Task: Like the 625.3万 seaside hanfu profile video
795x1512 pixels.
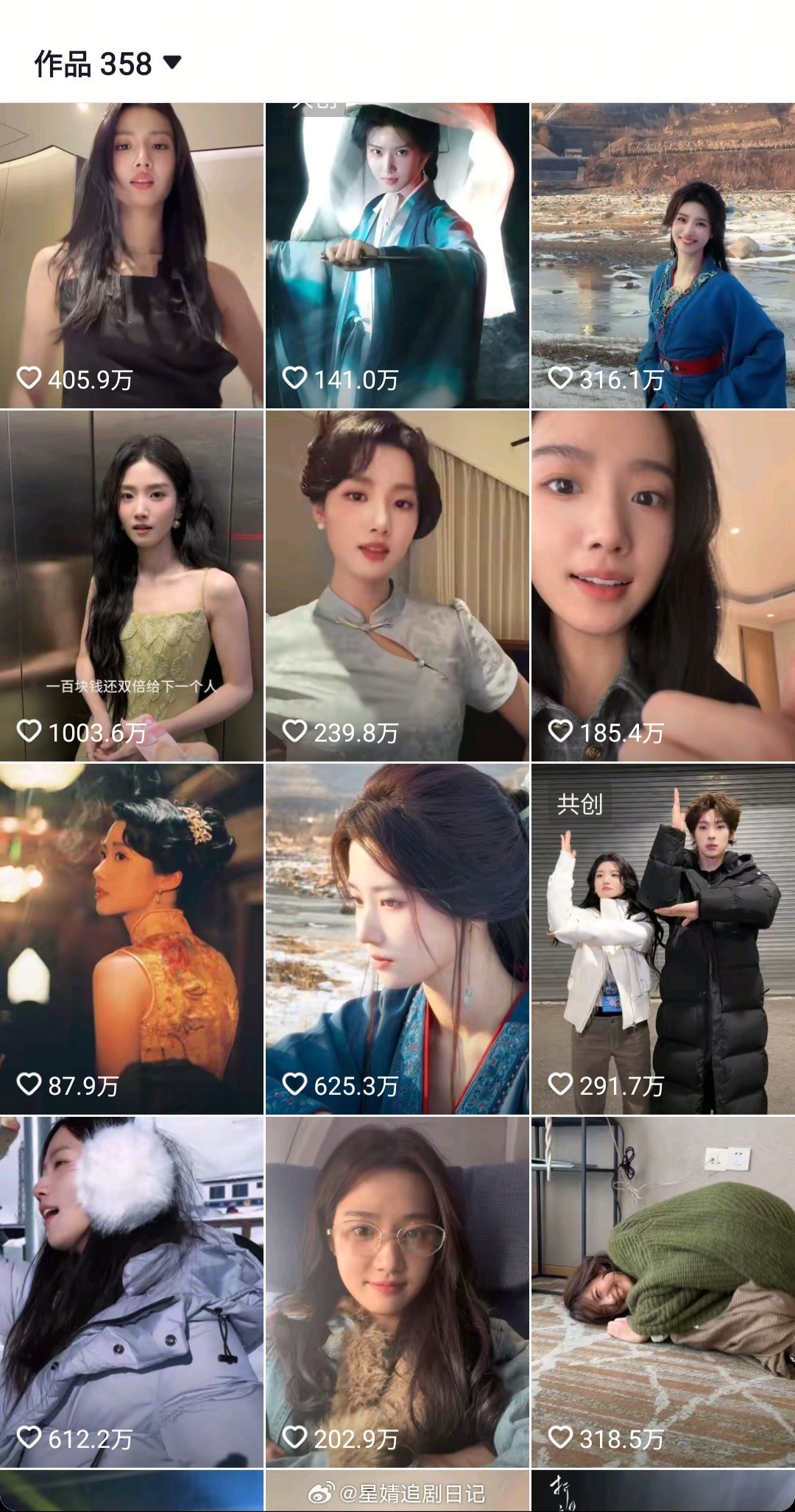Action: [x=296, y=1082]
